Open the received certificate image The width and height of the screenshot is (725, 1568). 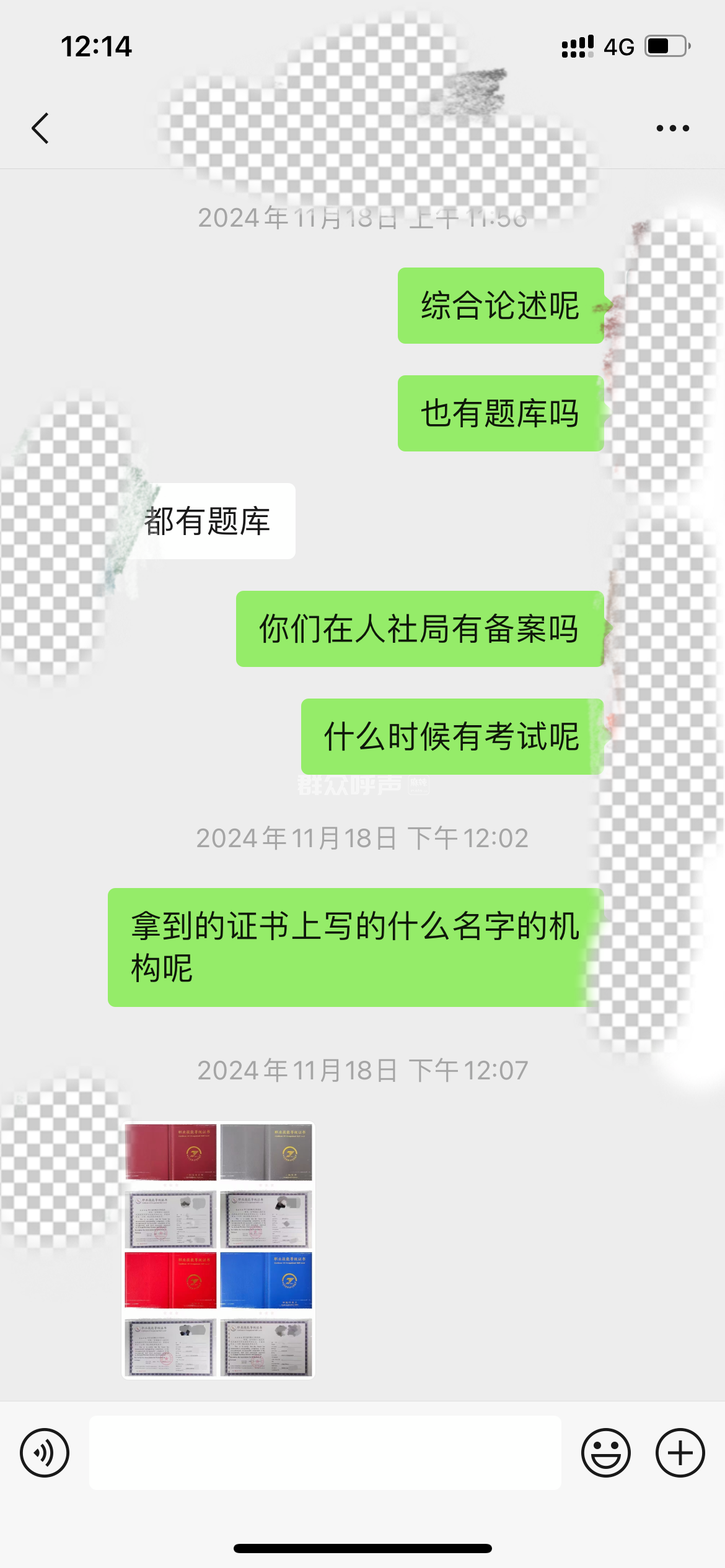coord(218,1250)
